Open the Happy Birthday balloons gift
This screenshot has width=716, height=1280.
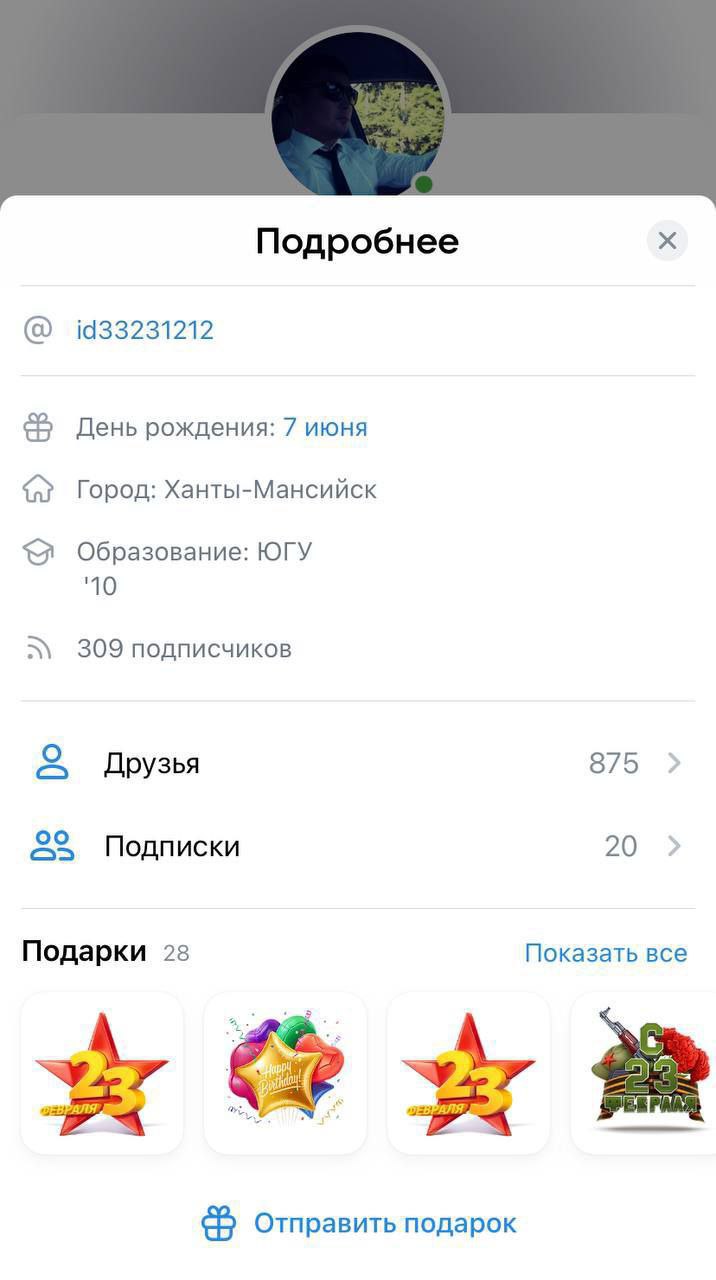pyautogui.click(x=285, y=1073)
